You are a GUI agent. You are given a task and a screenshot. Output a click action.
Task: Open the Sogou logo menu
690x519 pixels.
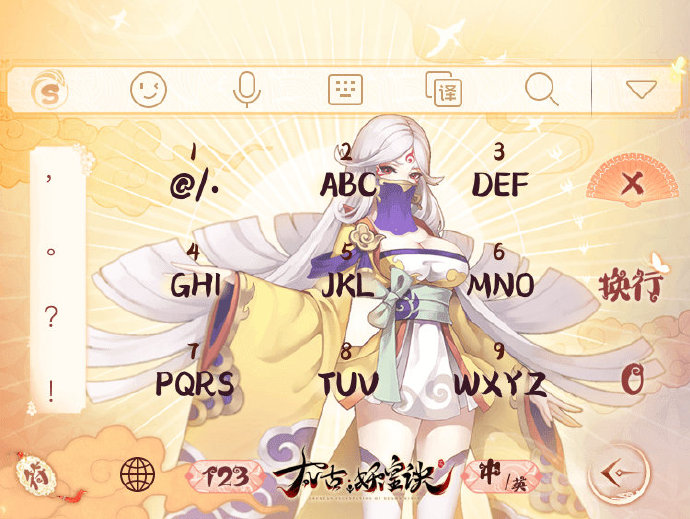pos(47,92)
